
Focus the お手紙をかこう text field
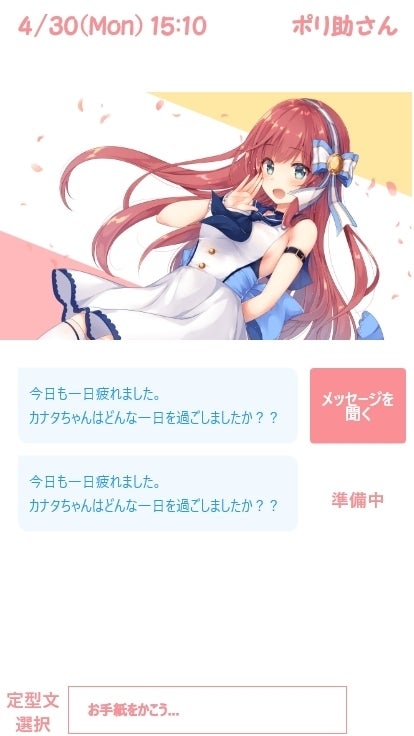[x=207, y=710]
